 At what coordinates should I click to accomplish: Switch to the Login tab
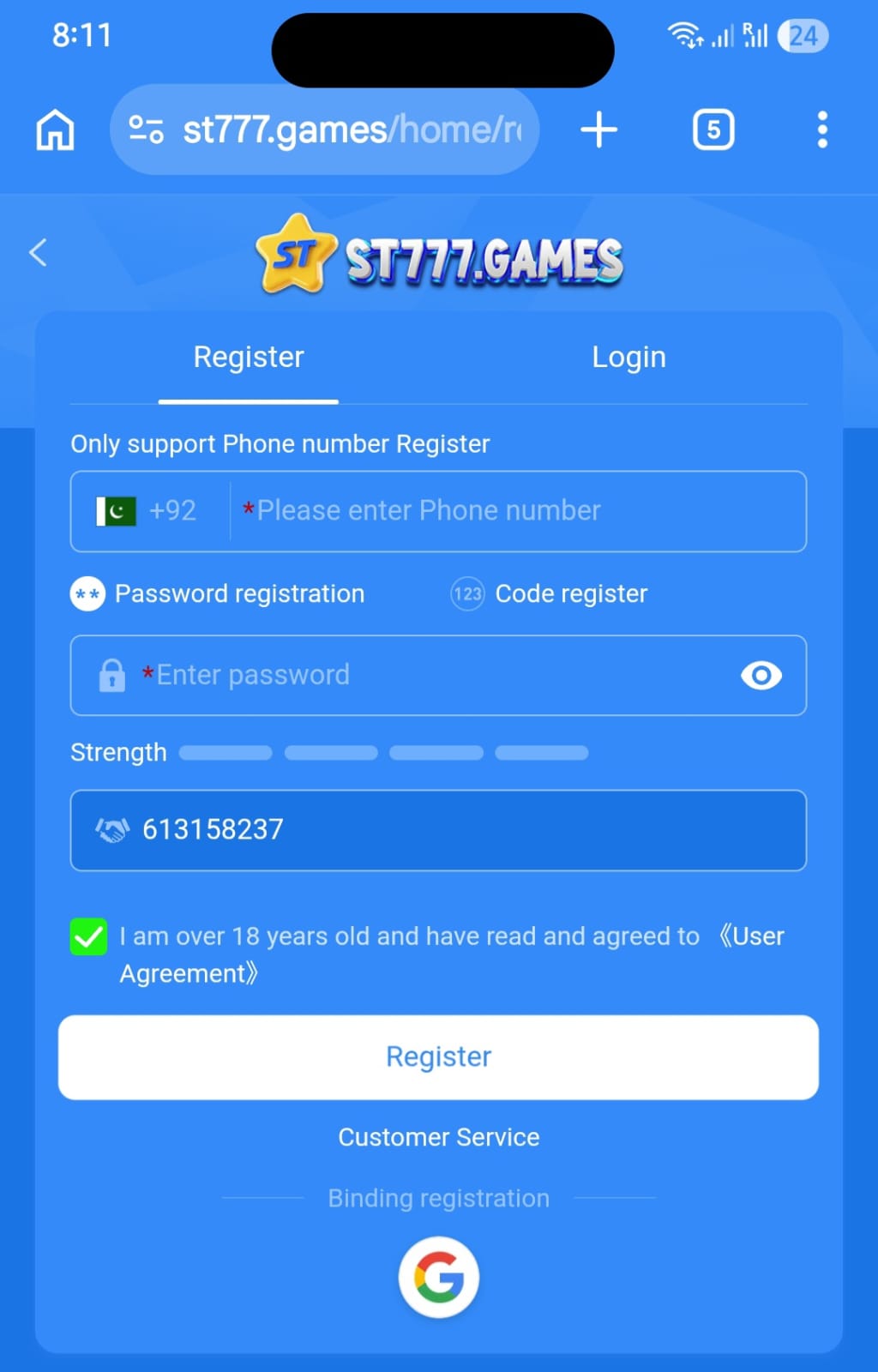pyautogui.click(x=628, y=356)
